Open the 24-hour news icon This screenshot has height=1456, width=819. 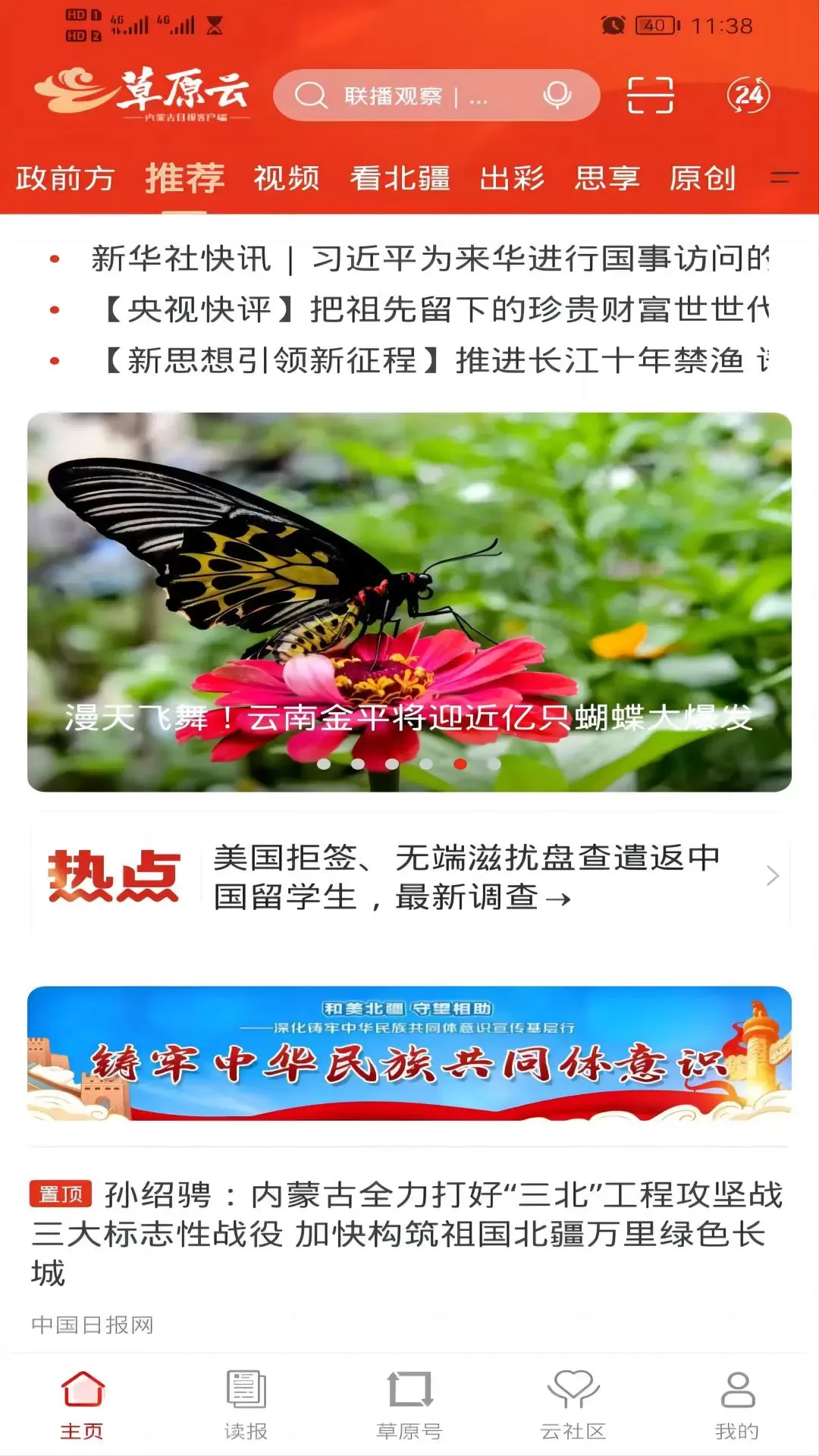(x=748, y=96)
